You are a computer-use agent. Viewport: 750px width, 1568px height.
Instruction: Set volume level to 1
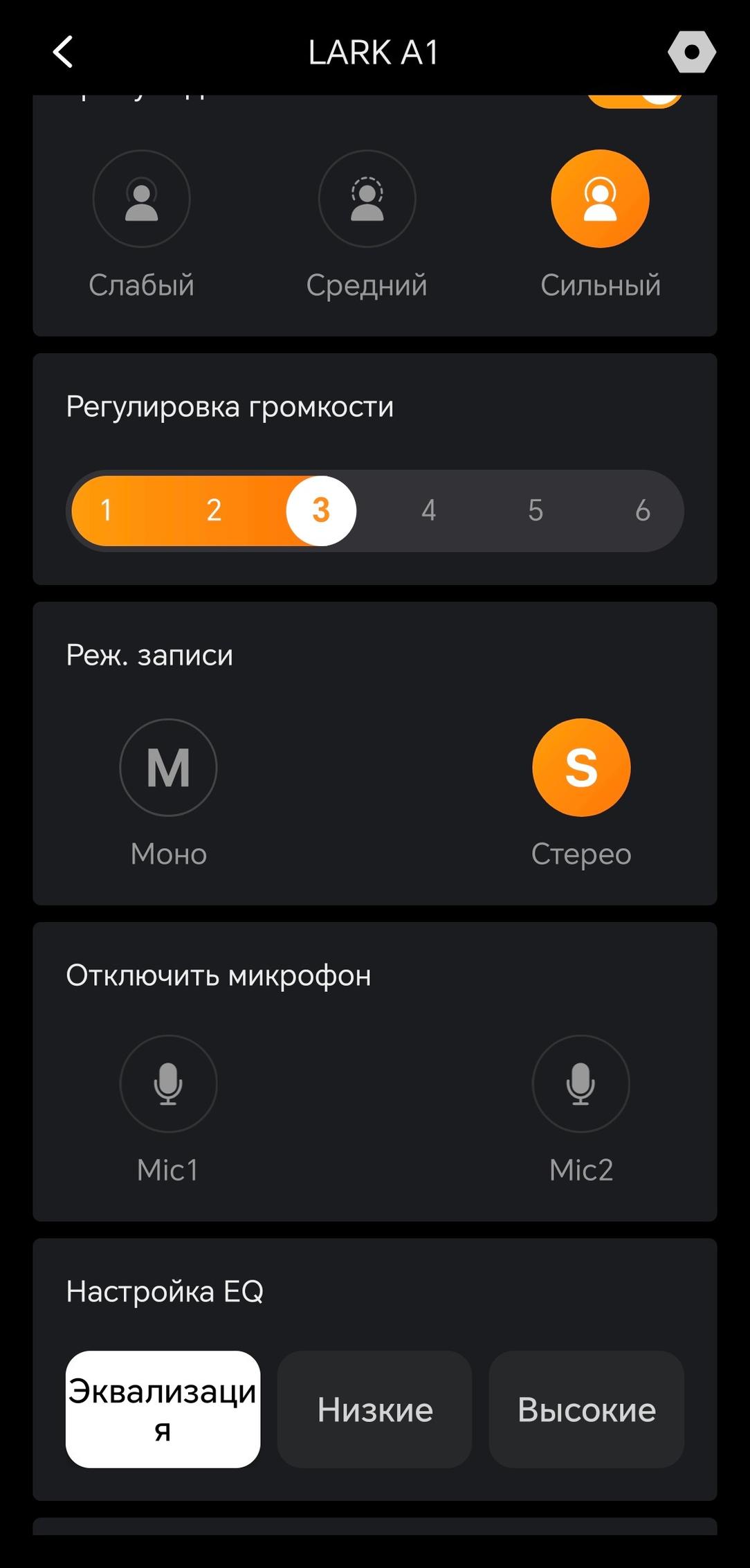tap(107, 510)
